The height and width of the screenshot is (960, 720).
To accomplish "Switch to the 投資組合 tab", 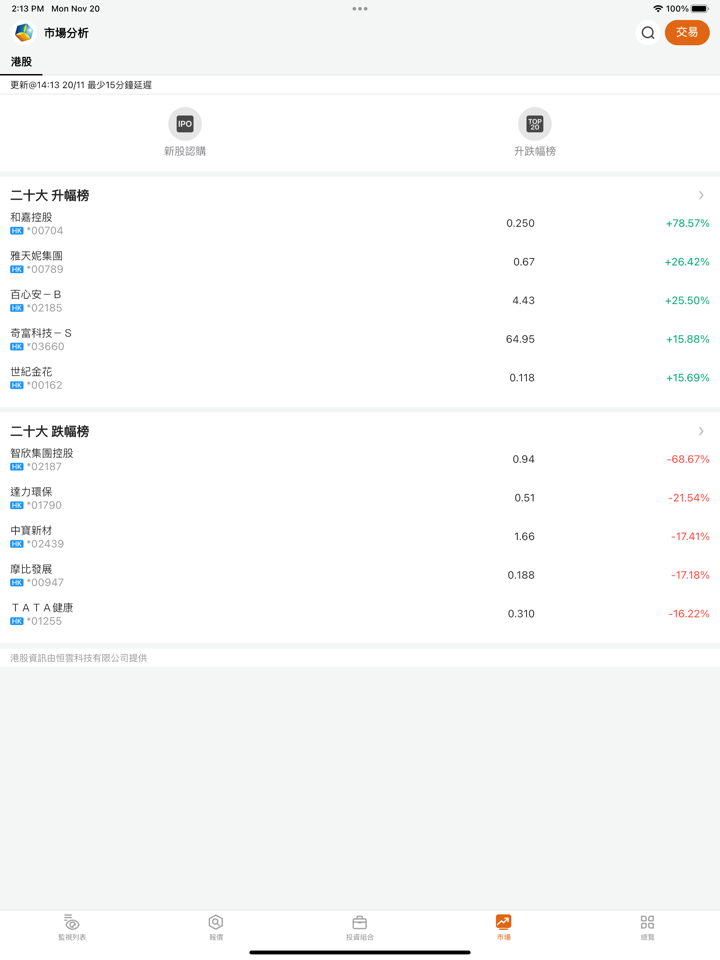I will pyautogui.click(x=360, y=927).
